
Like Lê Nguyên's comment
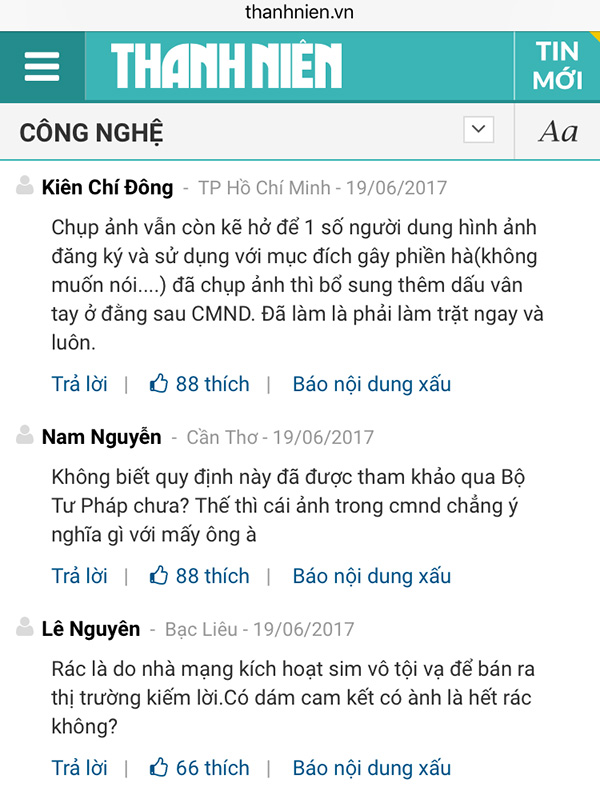click(x=200, y=768)
